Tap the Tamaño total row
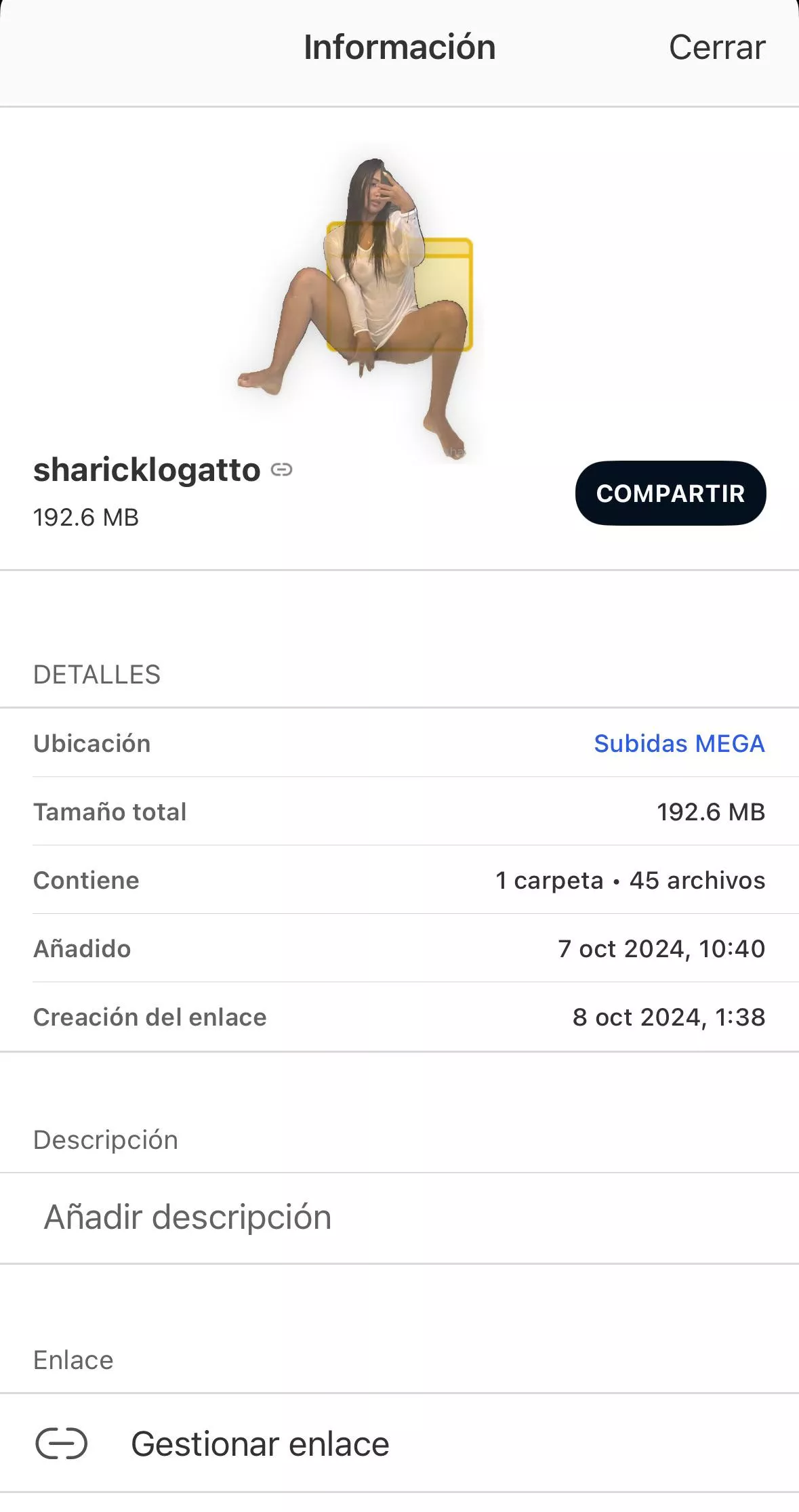Viewport: 799px width, 1512px height. coord(110,812)
